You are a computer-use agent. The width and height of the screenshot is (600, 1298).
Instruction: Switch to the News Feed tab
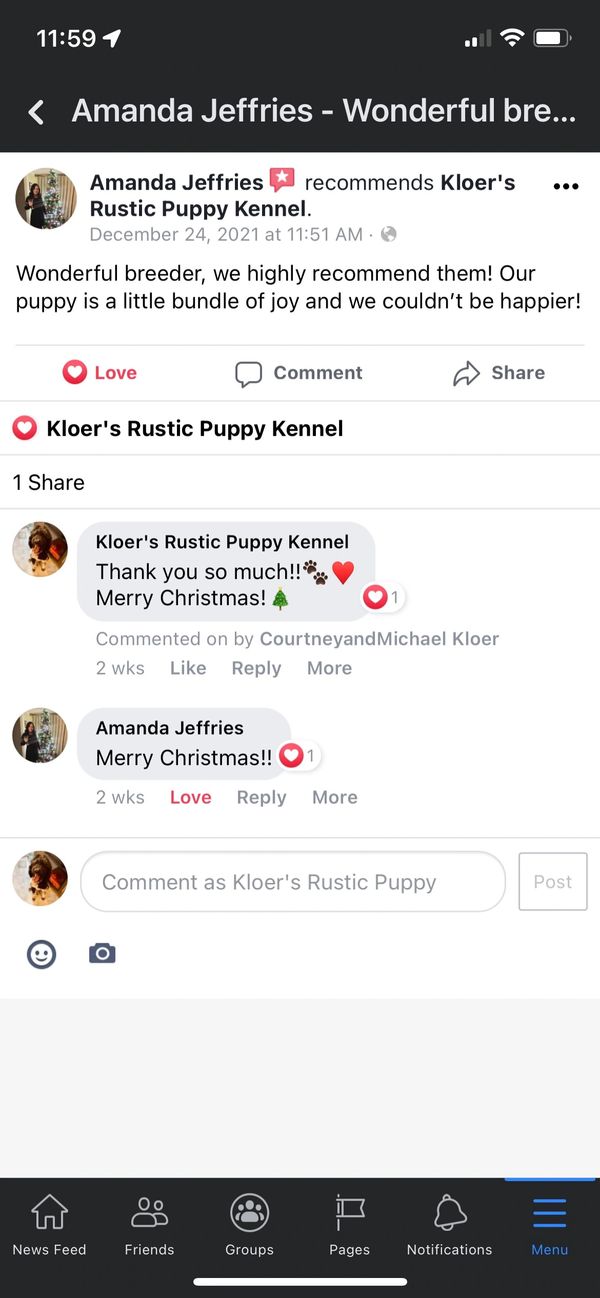[x=49, y=1225]
